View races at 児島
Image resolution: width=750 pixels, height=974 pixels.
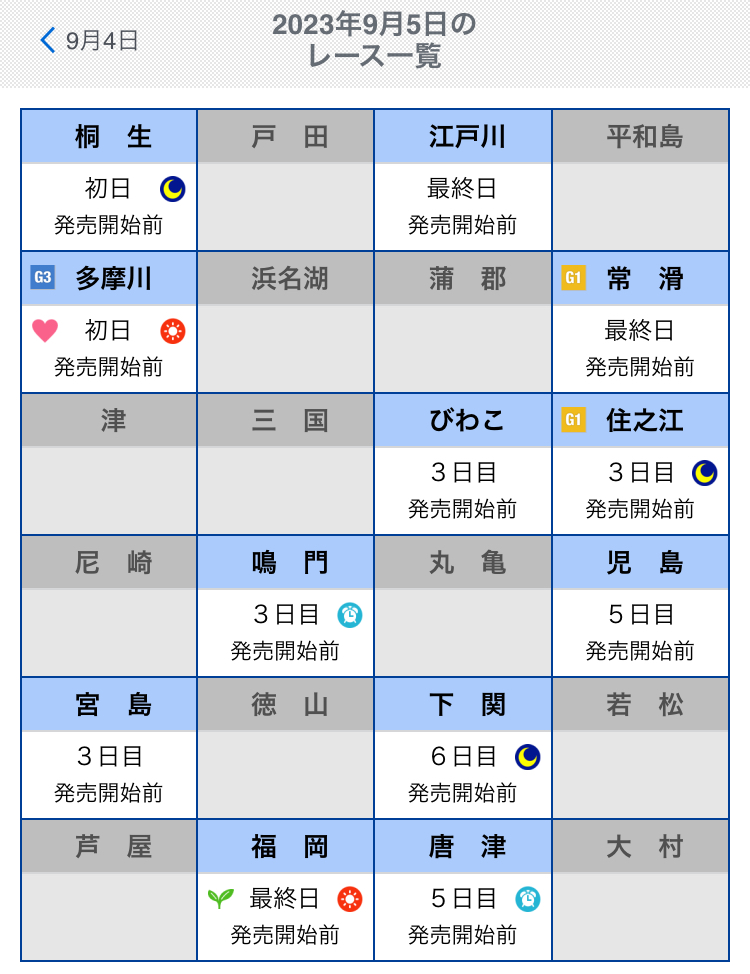tap(640, 606)
